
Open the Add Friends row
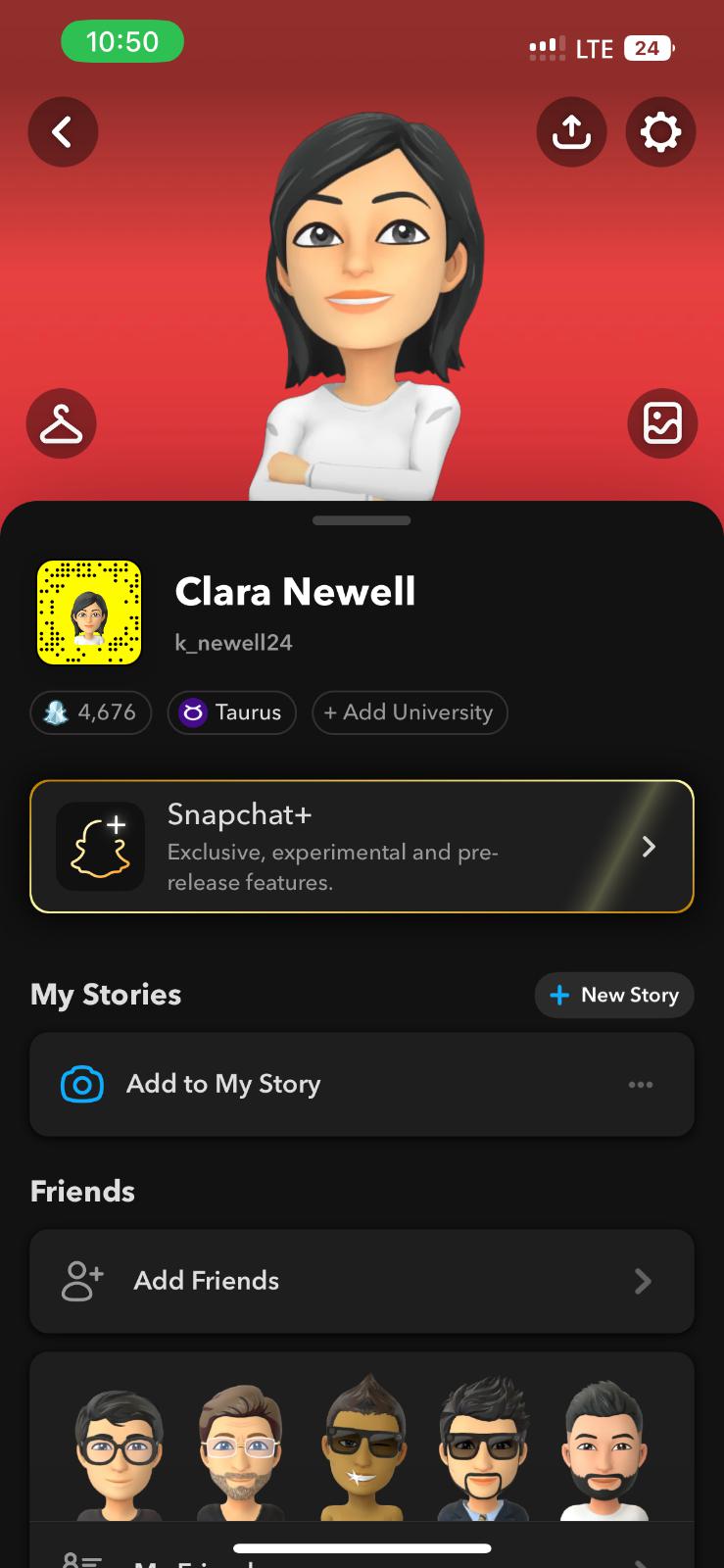click(x=362, y=1281)
